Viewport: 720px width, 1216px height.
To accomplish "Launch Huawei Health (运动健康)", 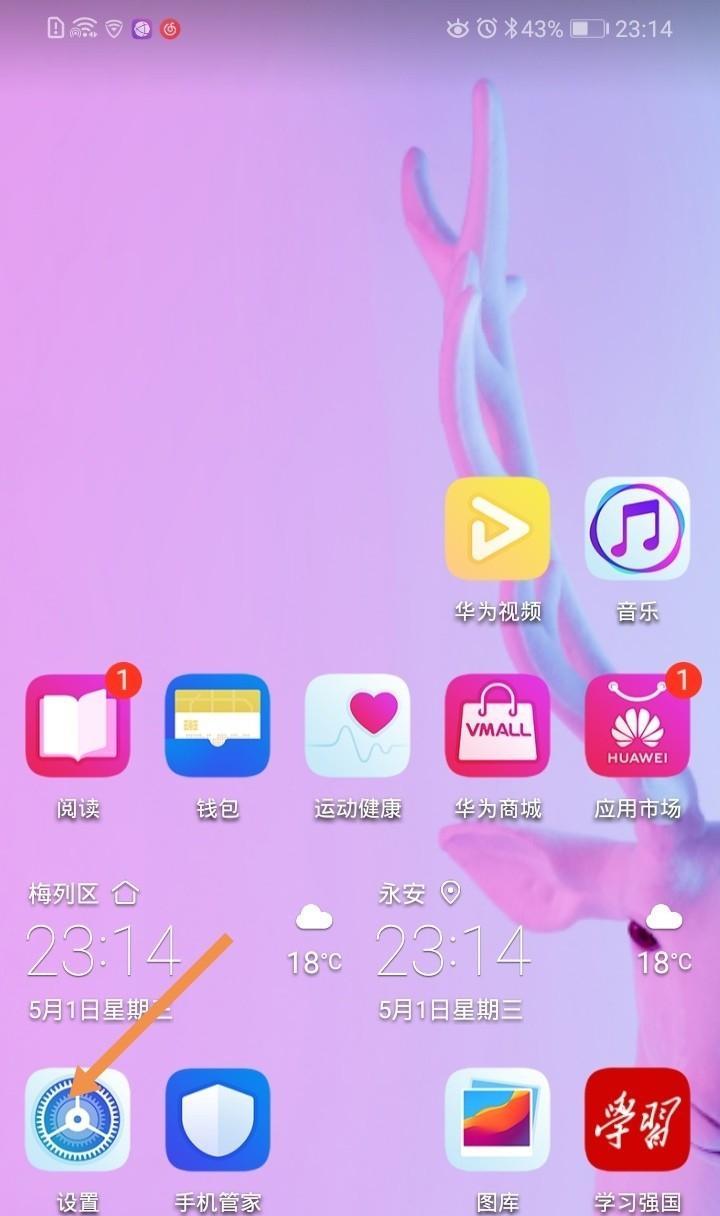I will click(x=358, y=726).
